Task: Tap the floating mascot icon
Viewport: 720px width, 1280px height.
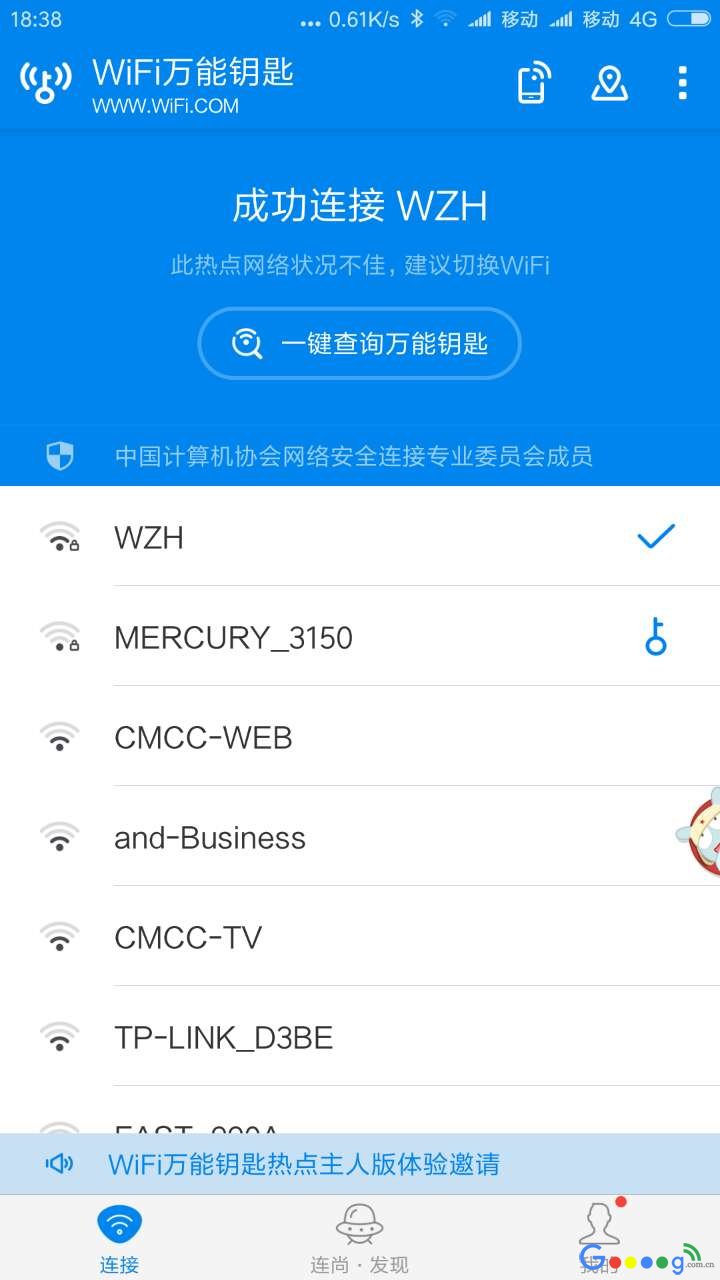Action: point(702,832)
